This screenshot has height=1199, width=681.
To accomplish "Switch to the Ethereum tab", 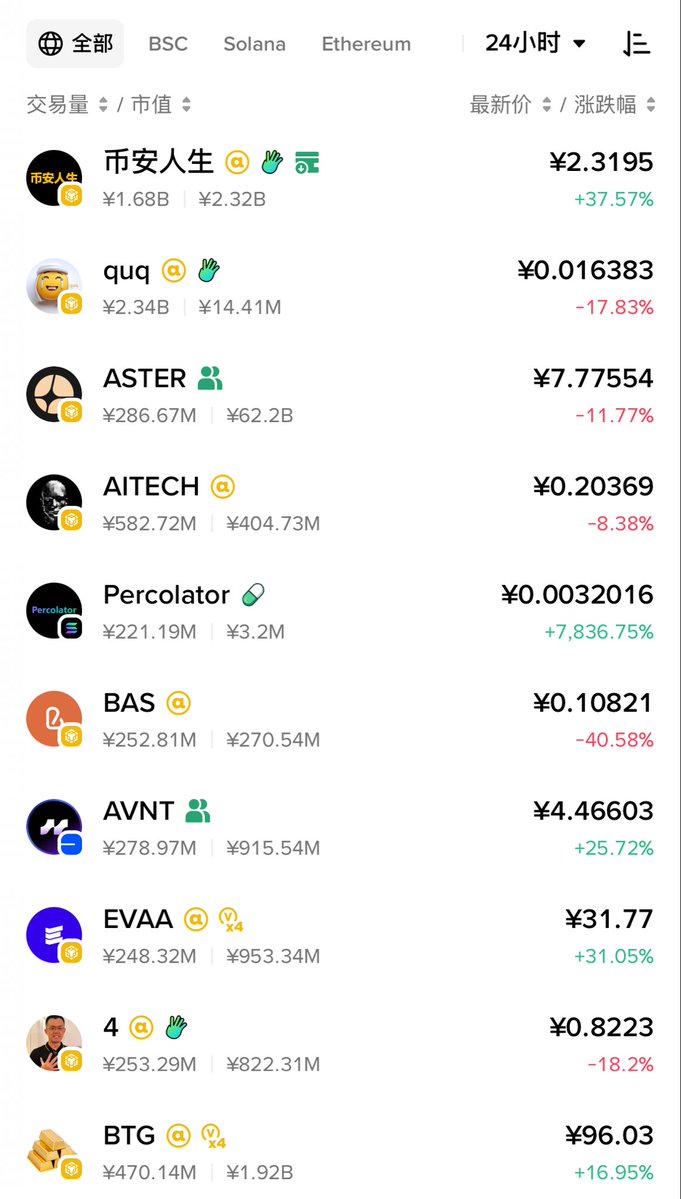I will [x=366, y=44].
